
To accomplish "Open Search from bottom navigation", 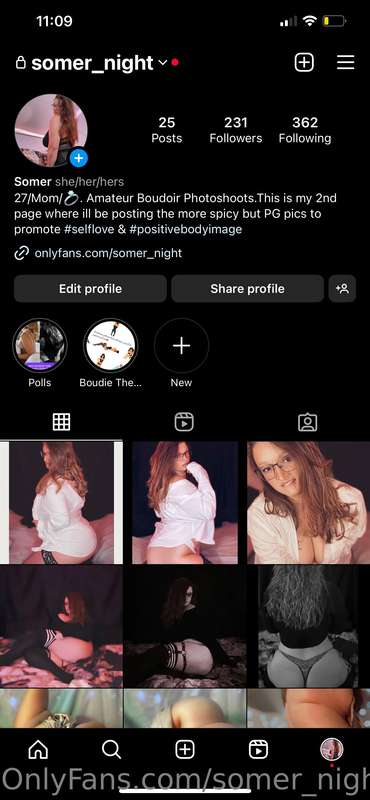I will 111,749.
